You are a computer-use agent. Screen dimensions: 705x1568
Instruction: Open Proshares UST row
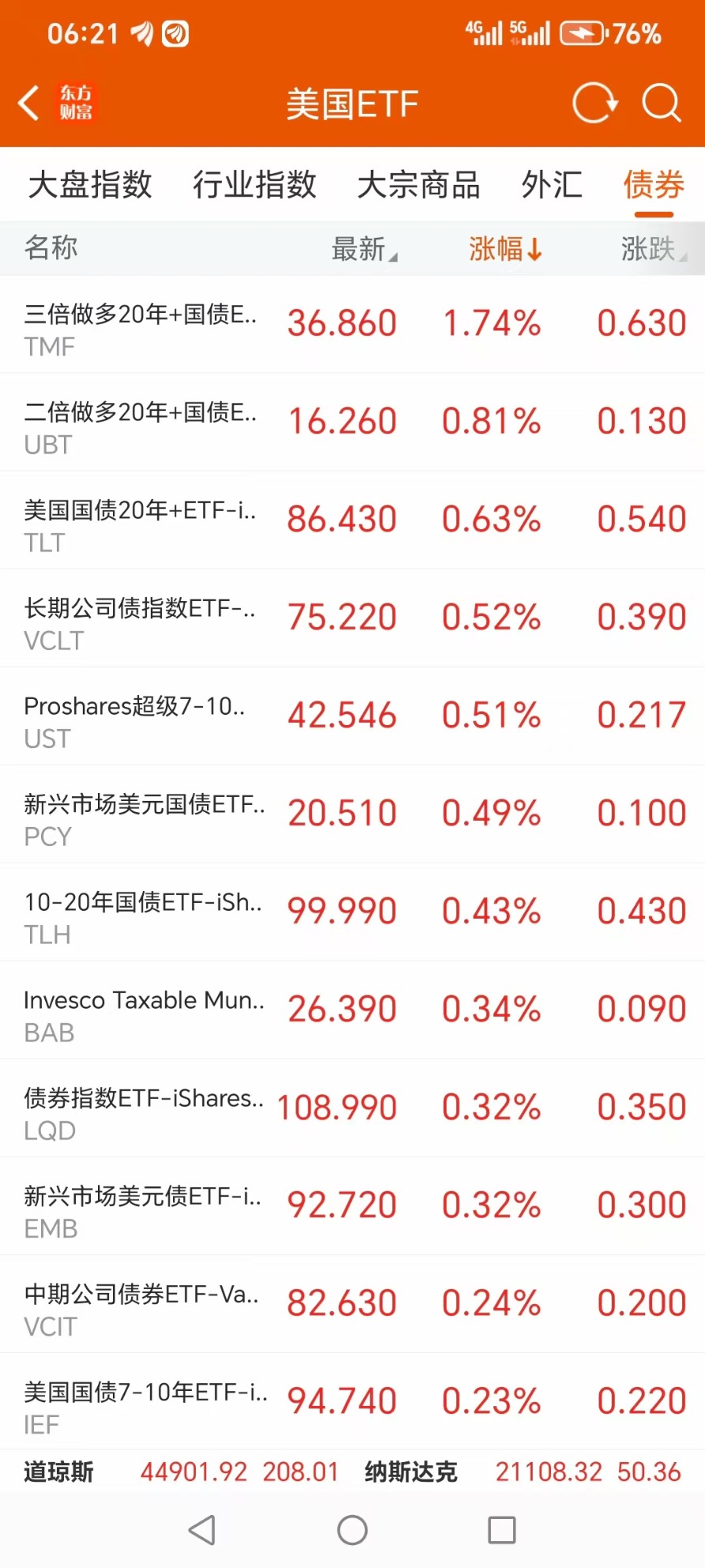(352, 716)
